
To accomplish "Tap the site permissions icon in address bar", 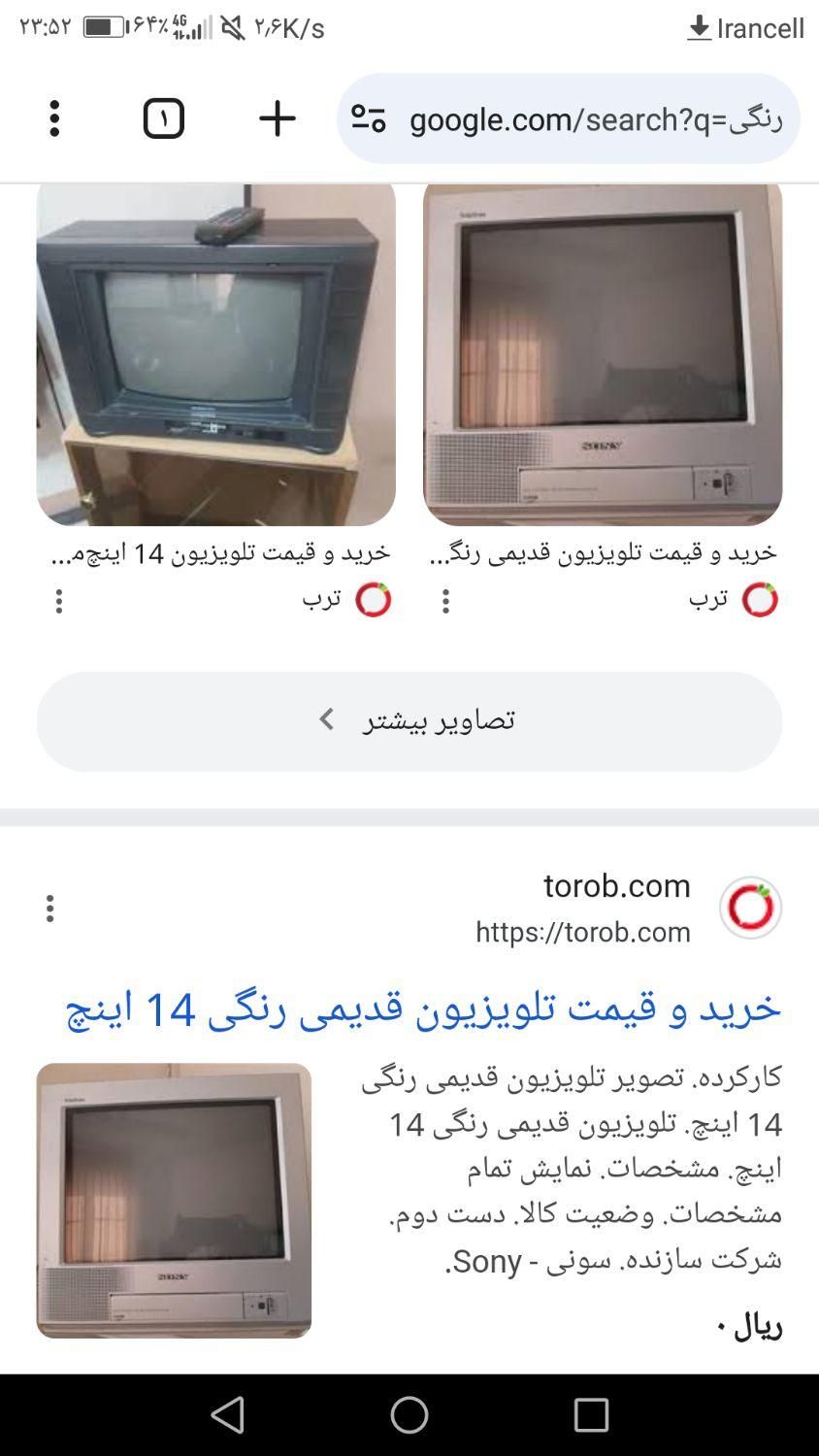I will [x=369, y=118].
